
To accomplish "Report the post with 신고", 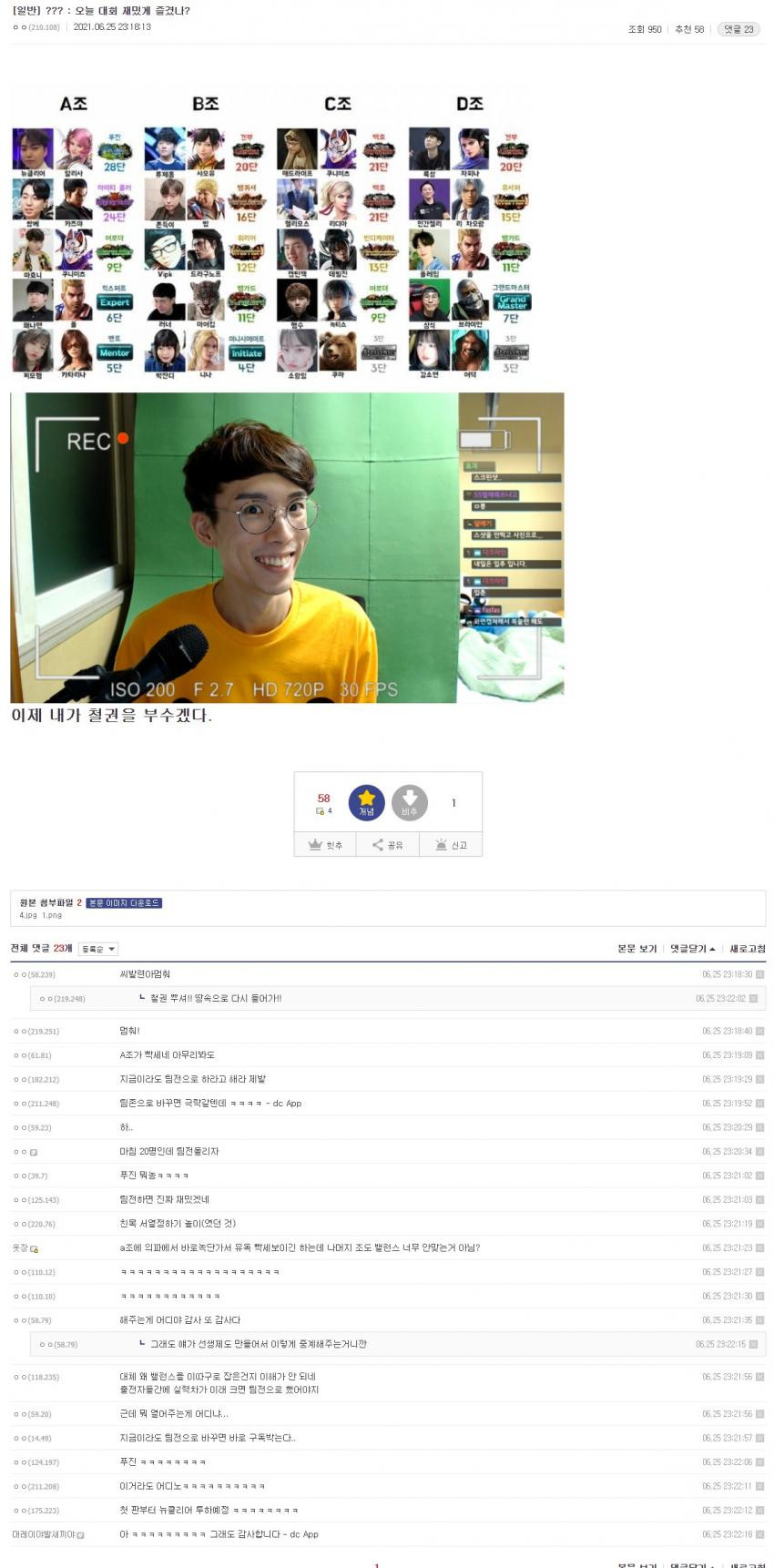I will [x=451, y=845].
